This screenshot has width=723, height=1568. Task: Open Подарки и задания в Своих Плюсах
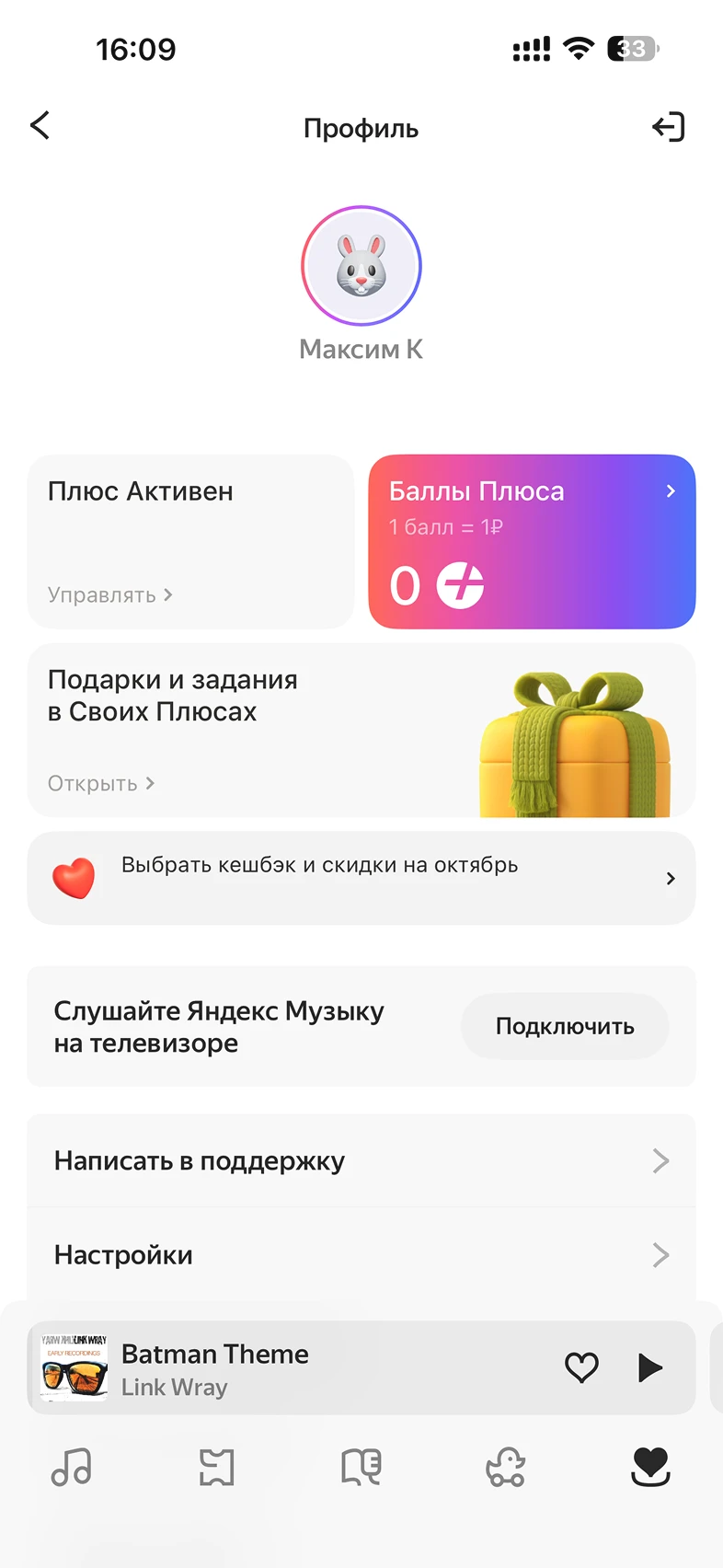point(361,730)
